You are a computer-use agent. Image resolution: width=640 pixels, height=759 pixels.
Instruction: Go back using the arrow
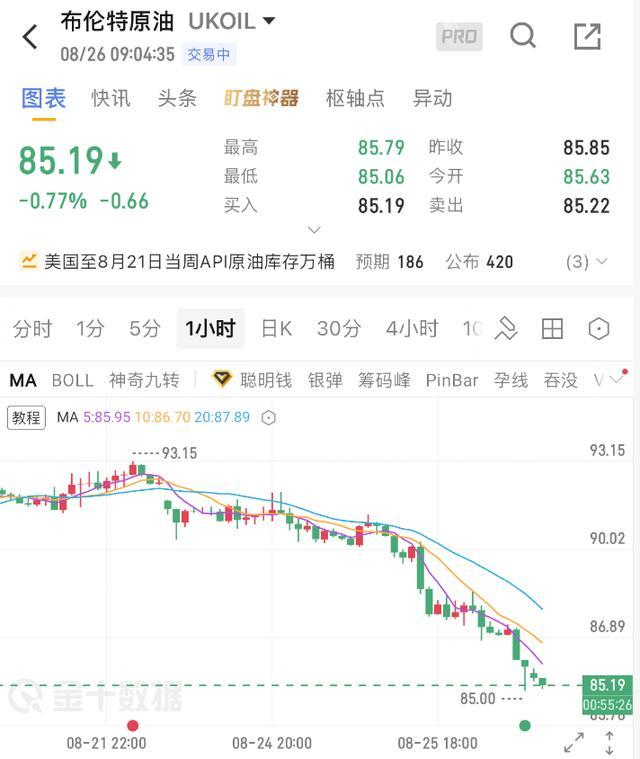click(x=30, y=37)
